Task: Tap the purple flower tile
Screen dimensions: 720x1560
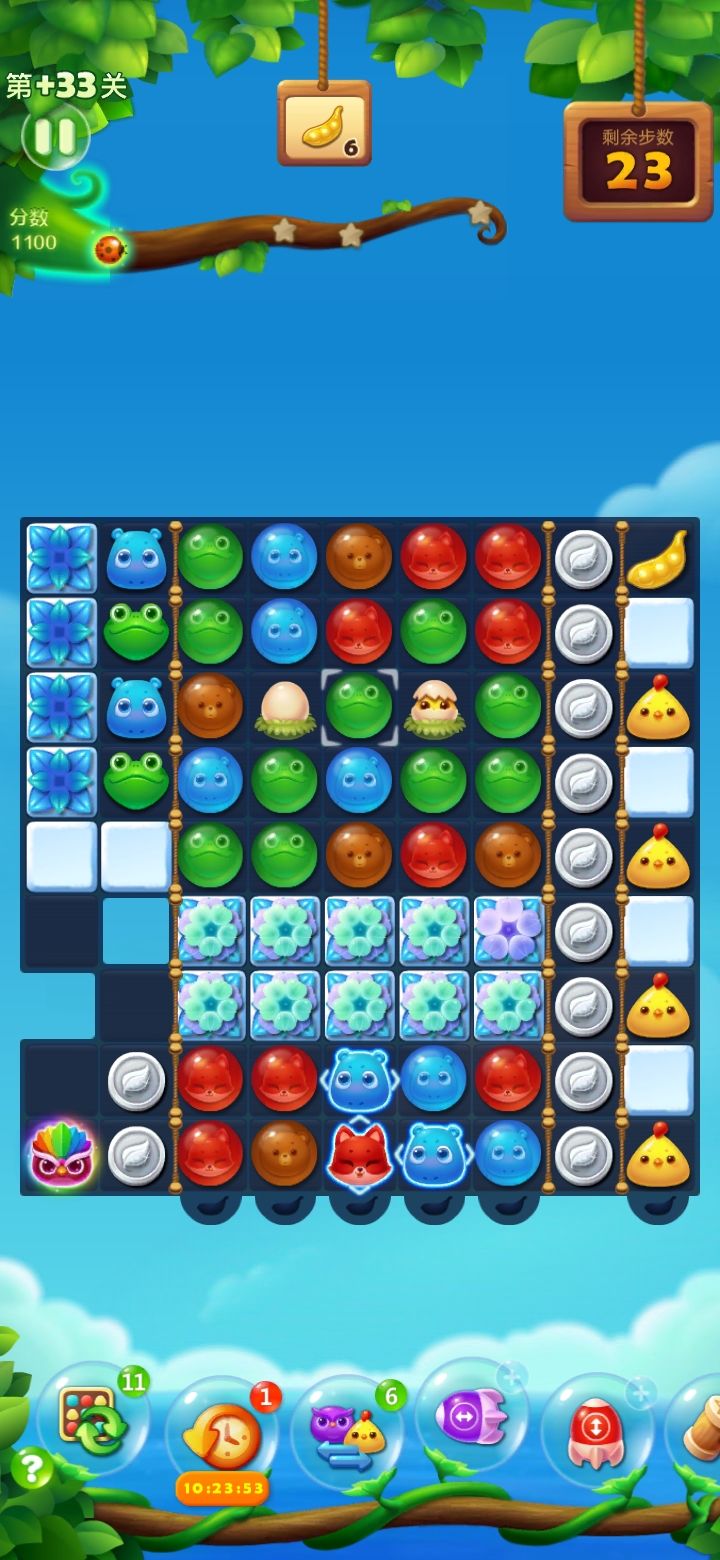Action: point(508,930)
